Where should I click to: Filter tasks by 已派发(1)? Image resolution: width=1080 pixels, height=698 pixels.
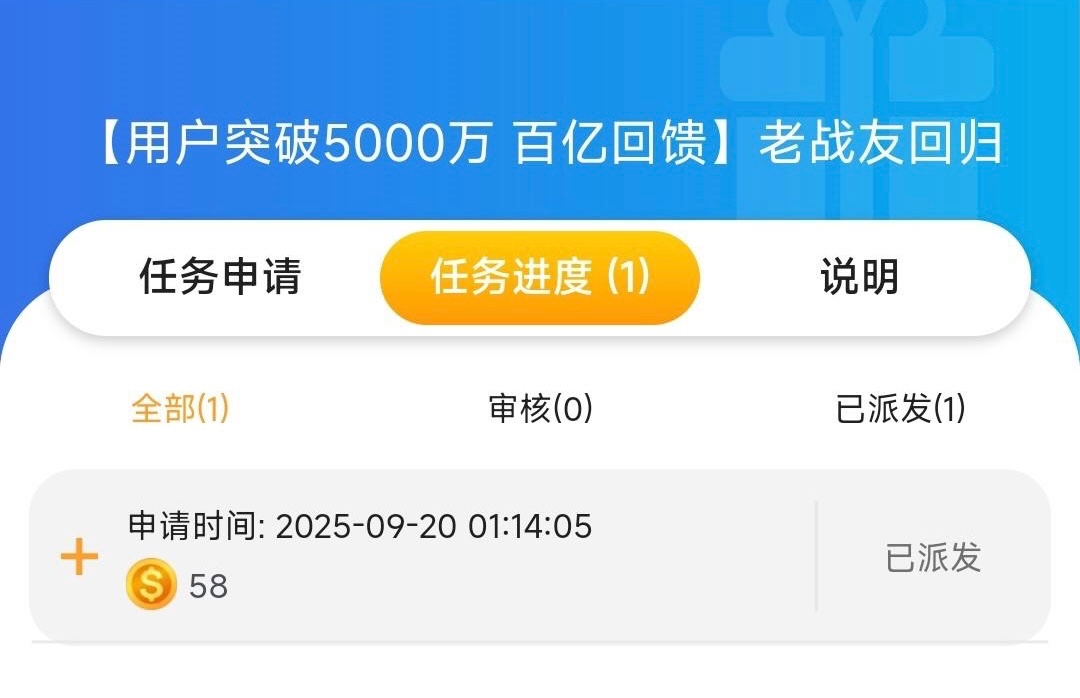tap(900, 408)
